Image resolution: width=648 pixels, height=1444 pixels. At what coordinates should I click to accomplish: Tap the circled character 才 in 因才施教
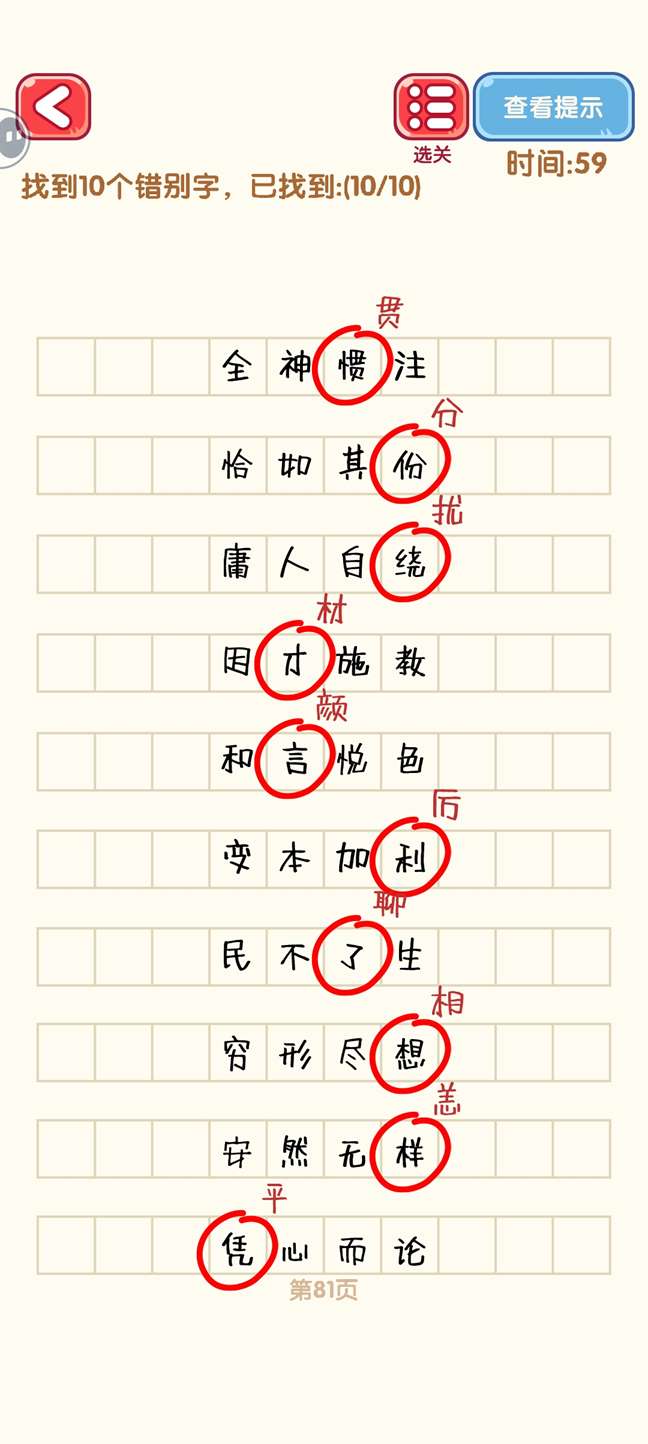click(x=294, y=662)
